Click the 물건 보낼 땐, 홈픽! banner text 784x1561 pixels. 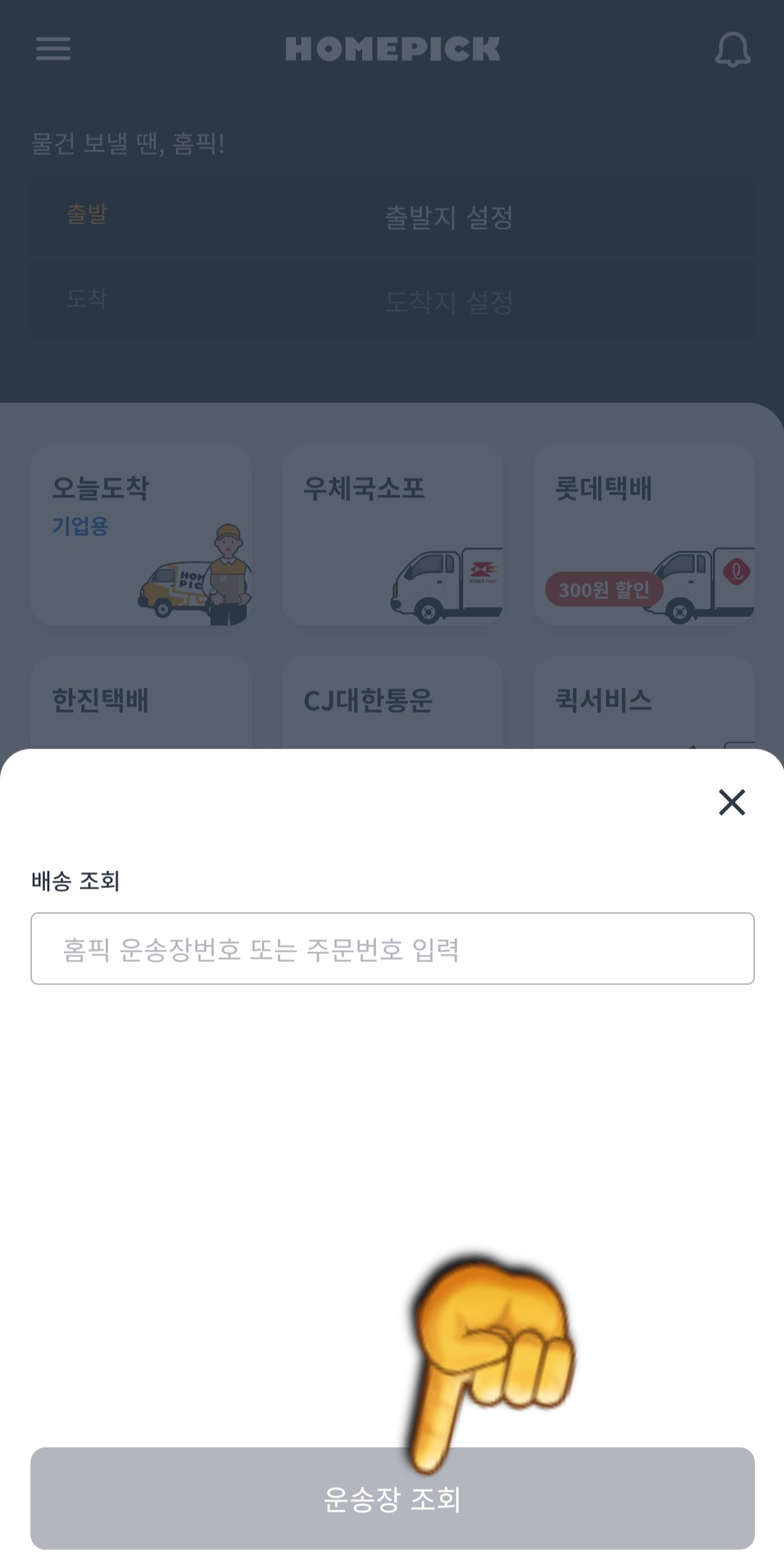[x=128, y=142]
